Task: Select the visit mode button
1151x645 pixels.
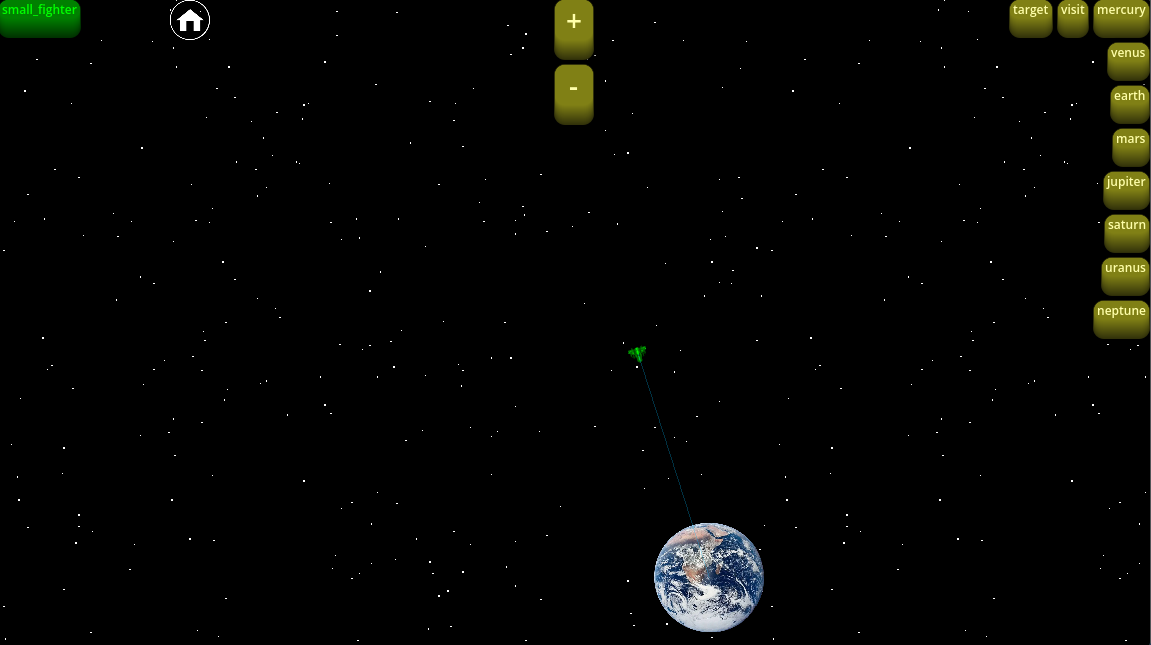Action: 1073,18
